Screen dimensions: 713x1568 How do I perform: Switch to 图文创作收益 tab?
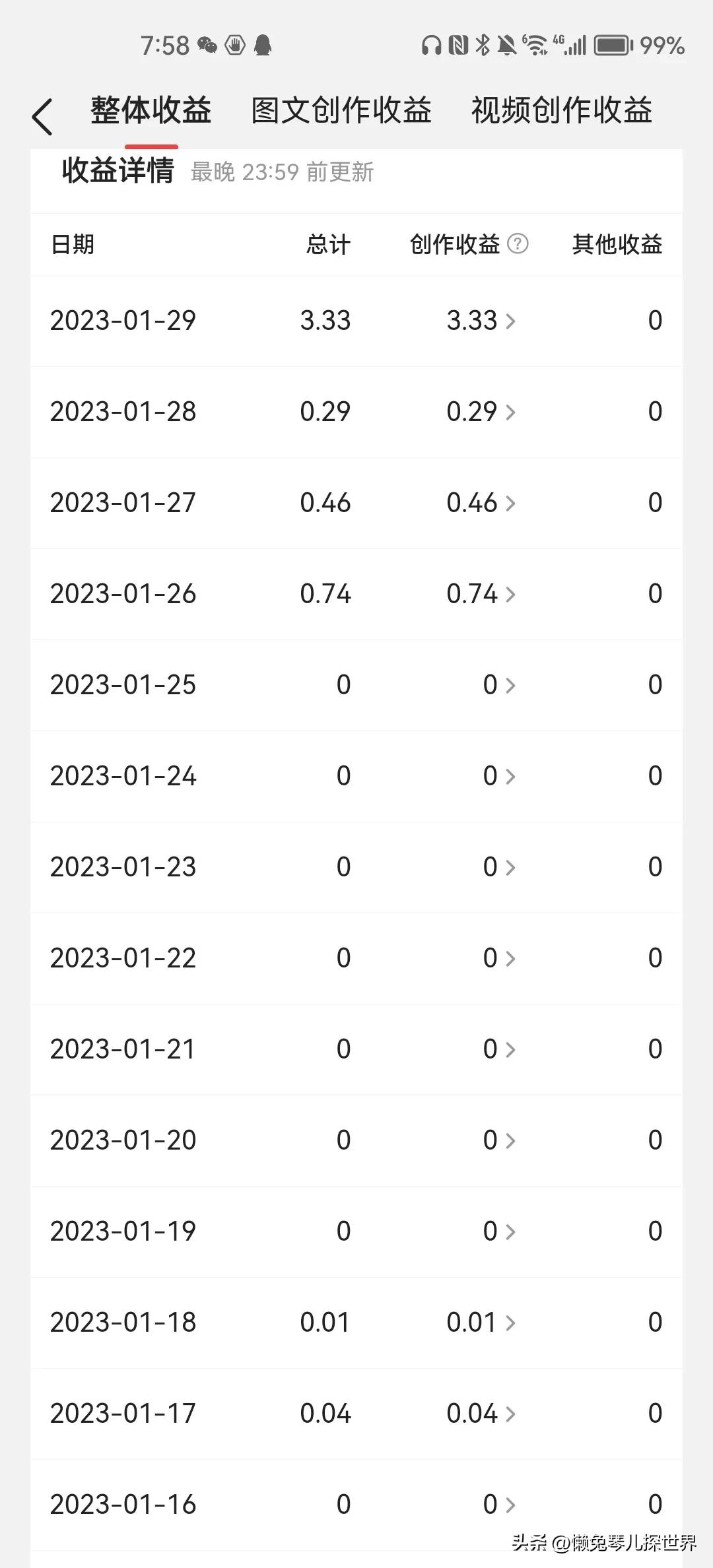coord(341,110)
